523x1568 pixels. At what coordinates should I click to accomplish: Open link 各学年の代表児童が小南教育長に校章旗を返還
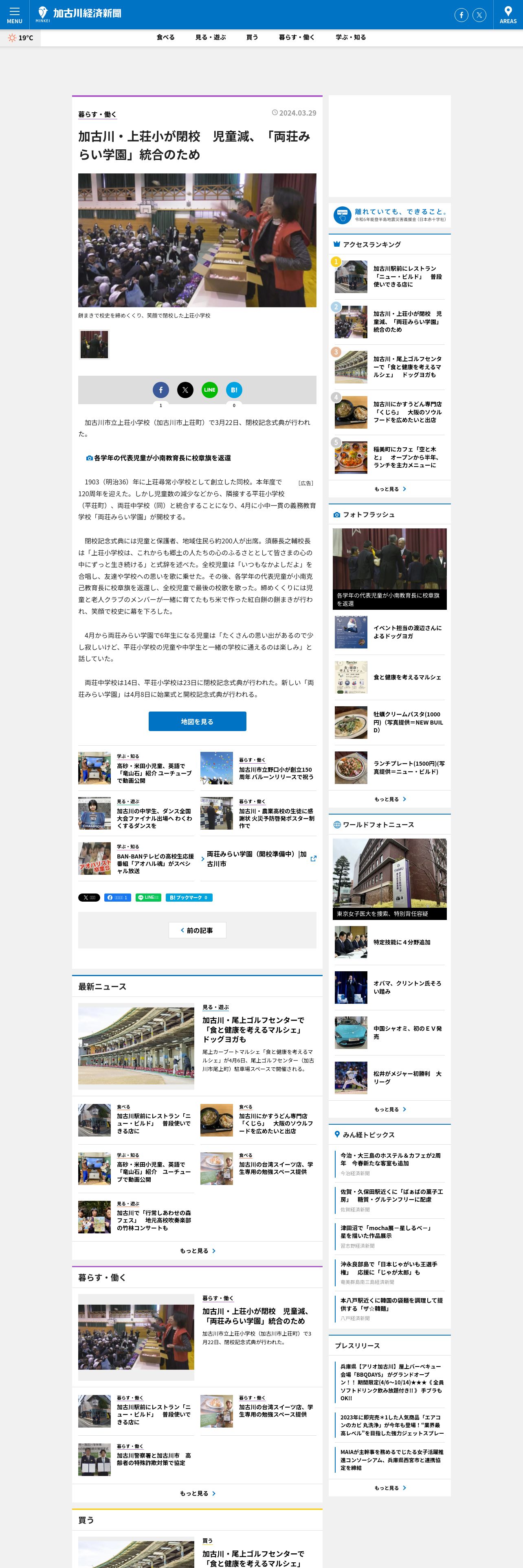(162, 458)
